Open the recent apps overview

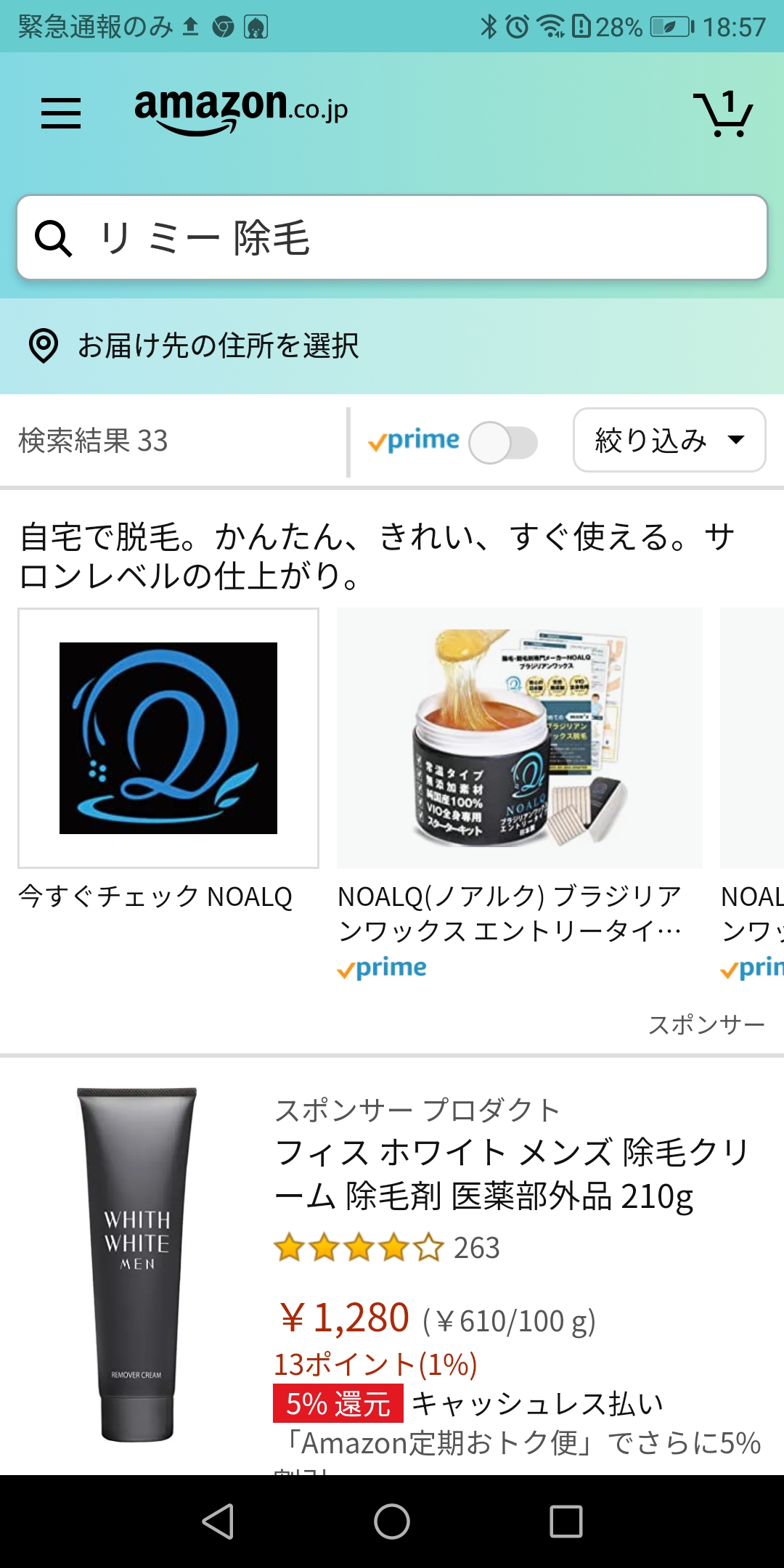(565, 1521)
